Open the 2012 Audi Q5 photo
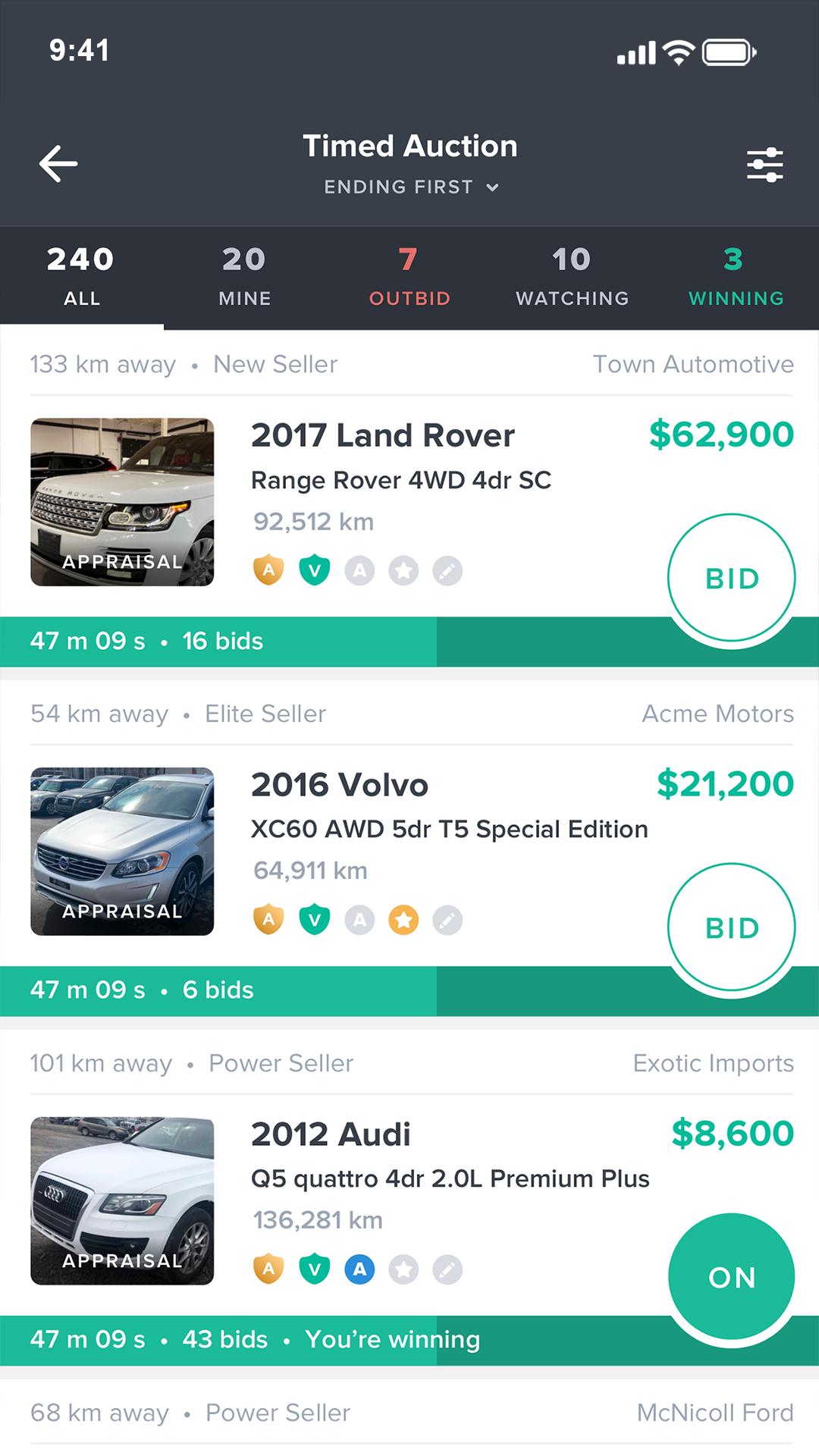The image size is (819, 1456). click(122, 1201)
